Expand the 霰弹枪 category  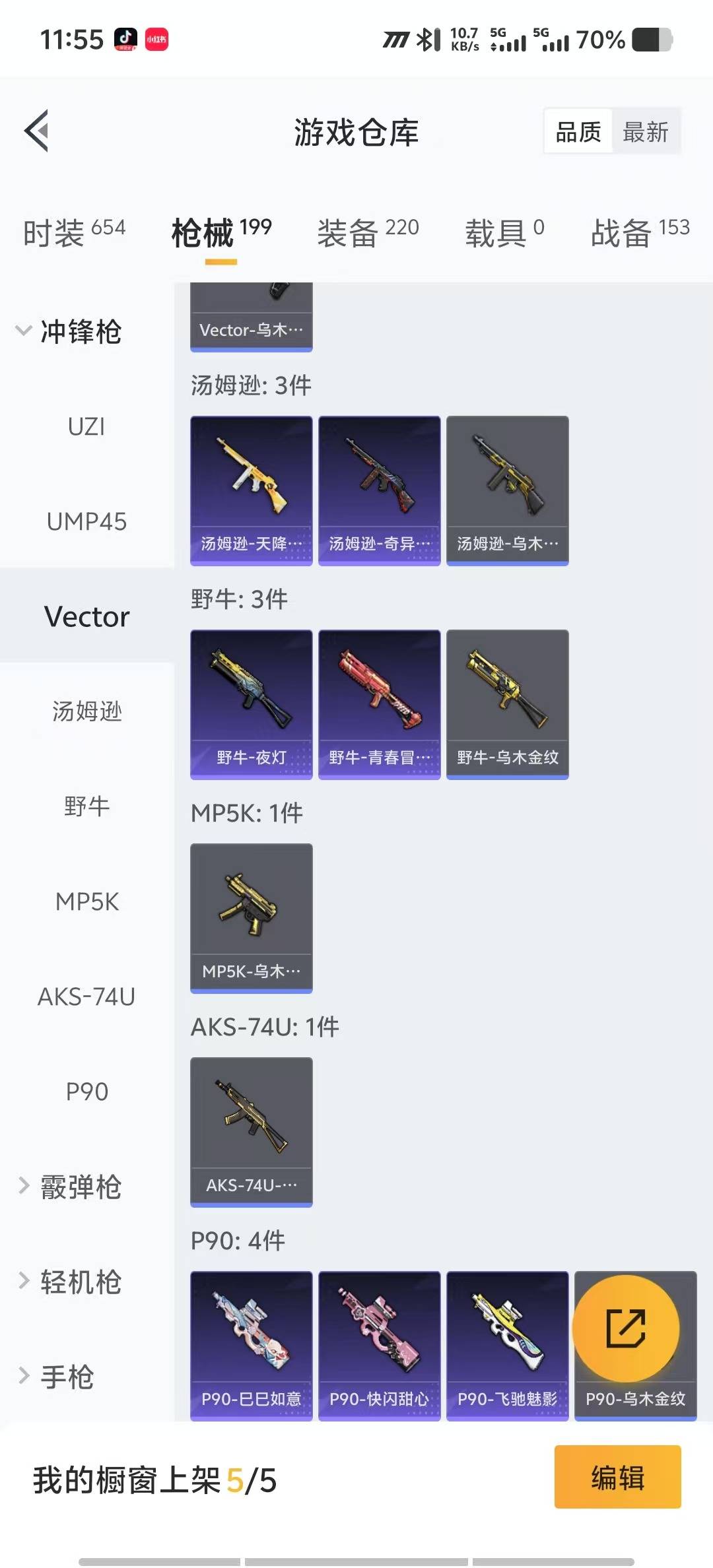pyautogui.click(x=69, y=1187)
